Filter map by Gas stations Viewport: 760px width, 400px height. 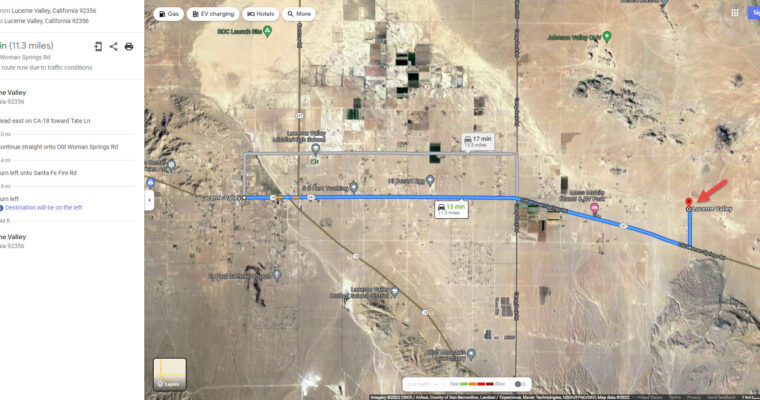coord(169,14)
